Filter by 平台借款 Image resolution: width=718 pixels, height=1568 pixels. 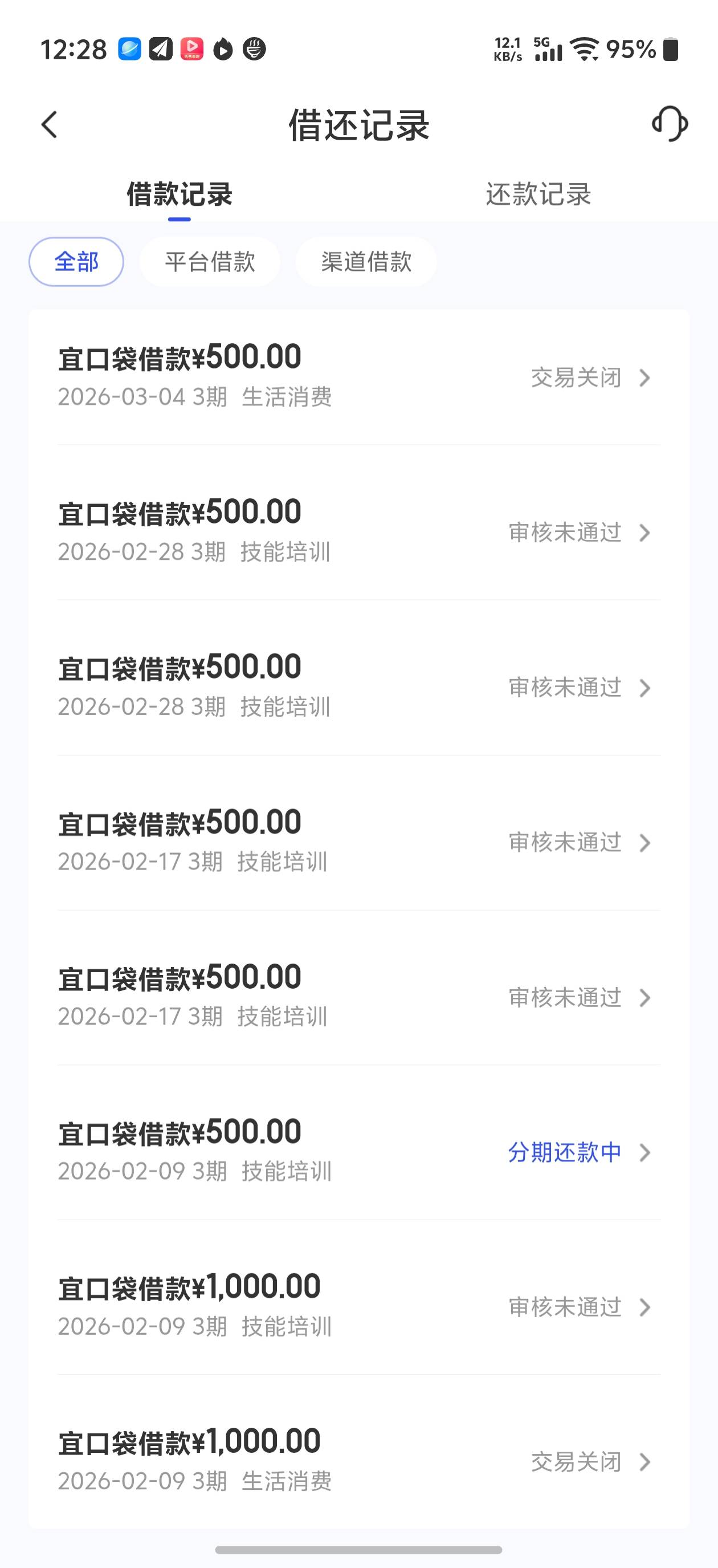click(210, 262)
